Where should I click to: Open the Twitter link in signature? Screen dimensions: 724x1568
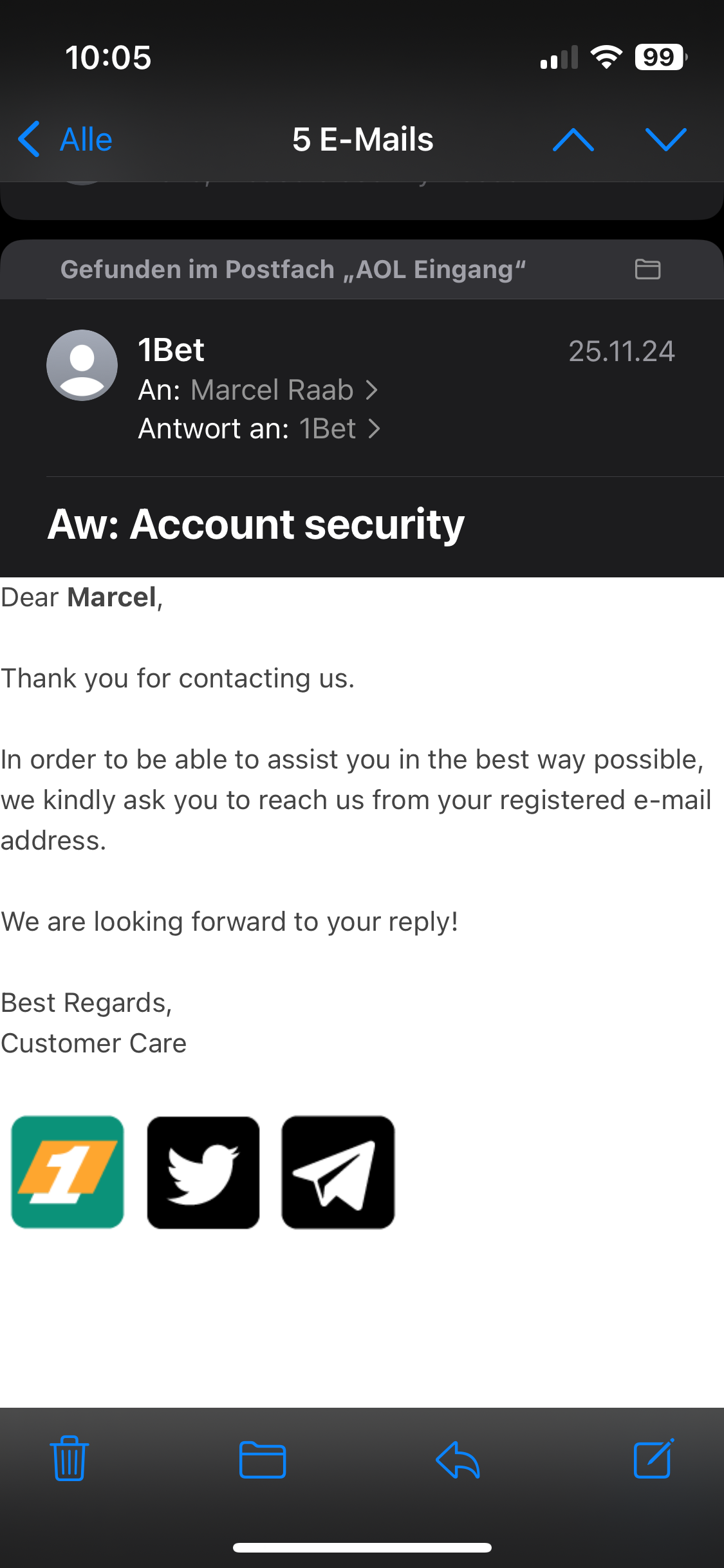tap(203, 1171)
